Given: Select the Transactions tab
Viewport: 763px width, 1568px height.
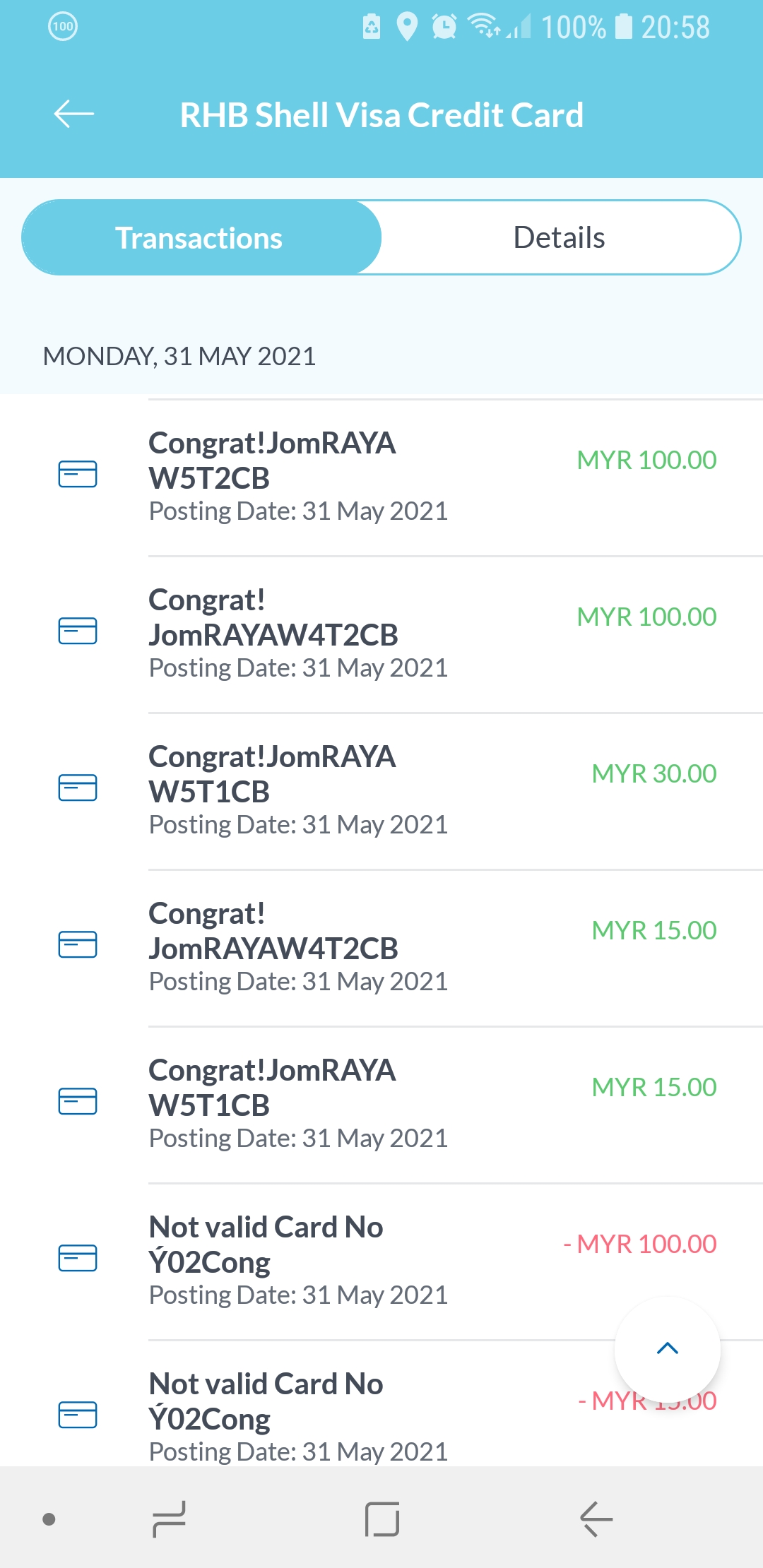Looking at the screenshot, I should (201, 237).
